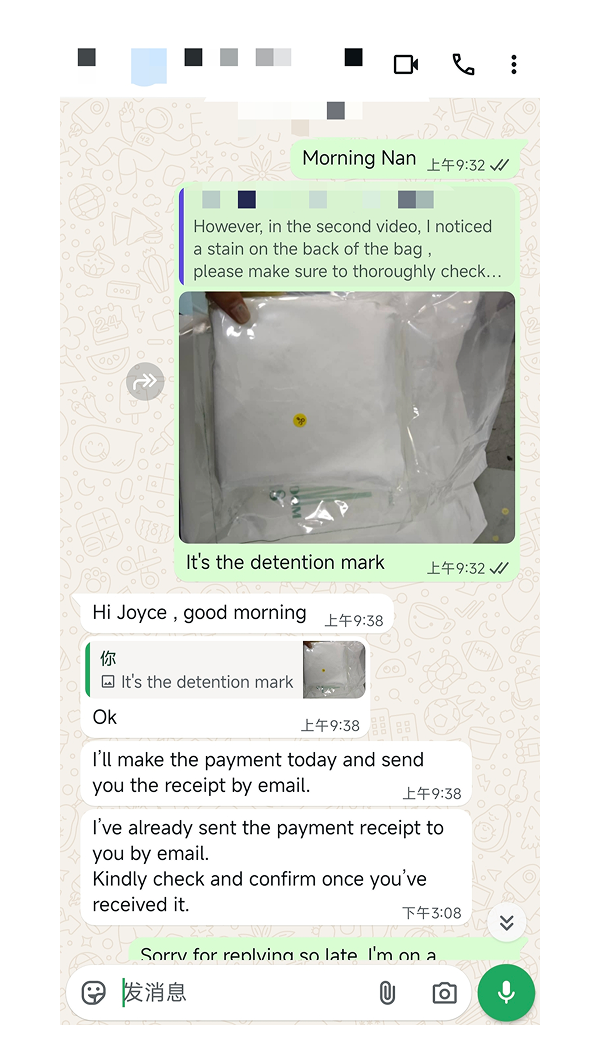Jump to the latest messages

[x=507, y=922]
